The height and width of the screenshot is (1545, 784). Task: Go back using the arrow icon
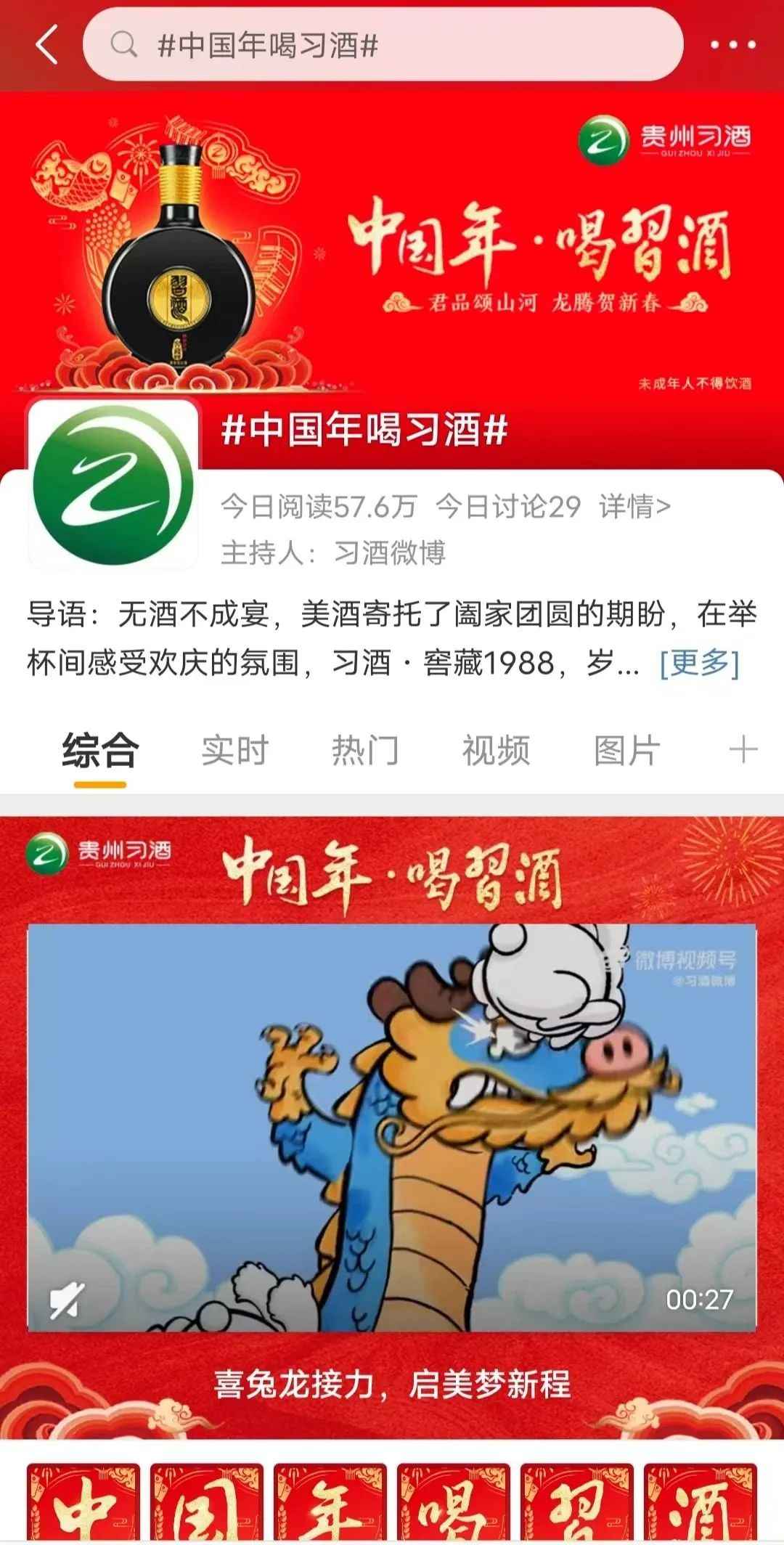(47, 45)
